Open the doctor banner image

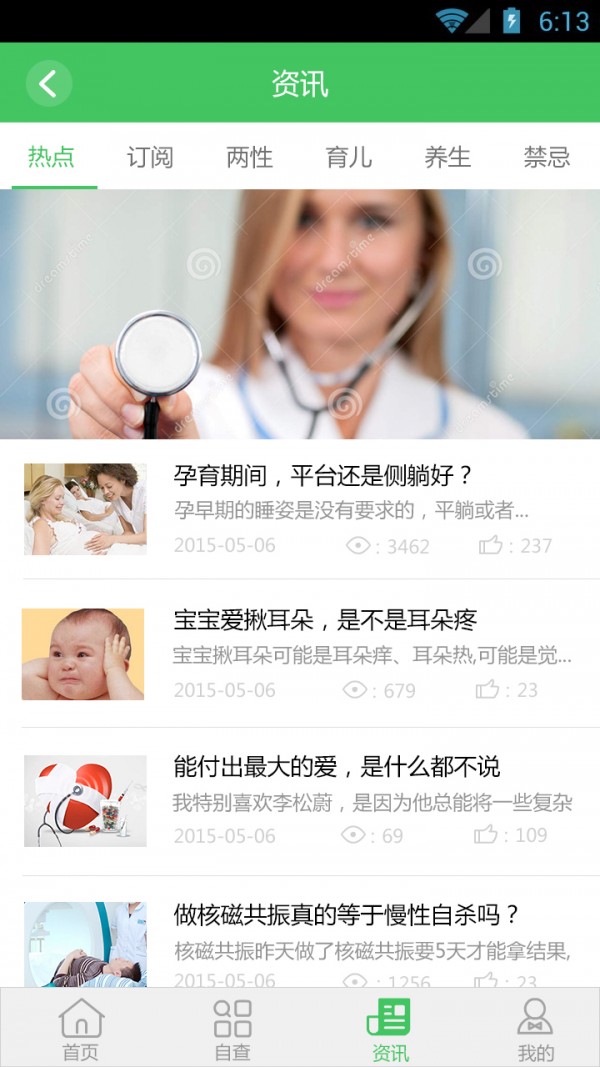300,314
